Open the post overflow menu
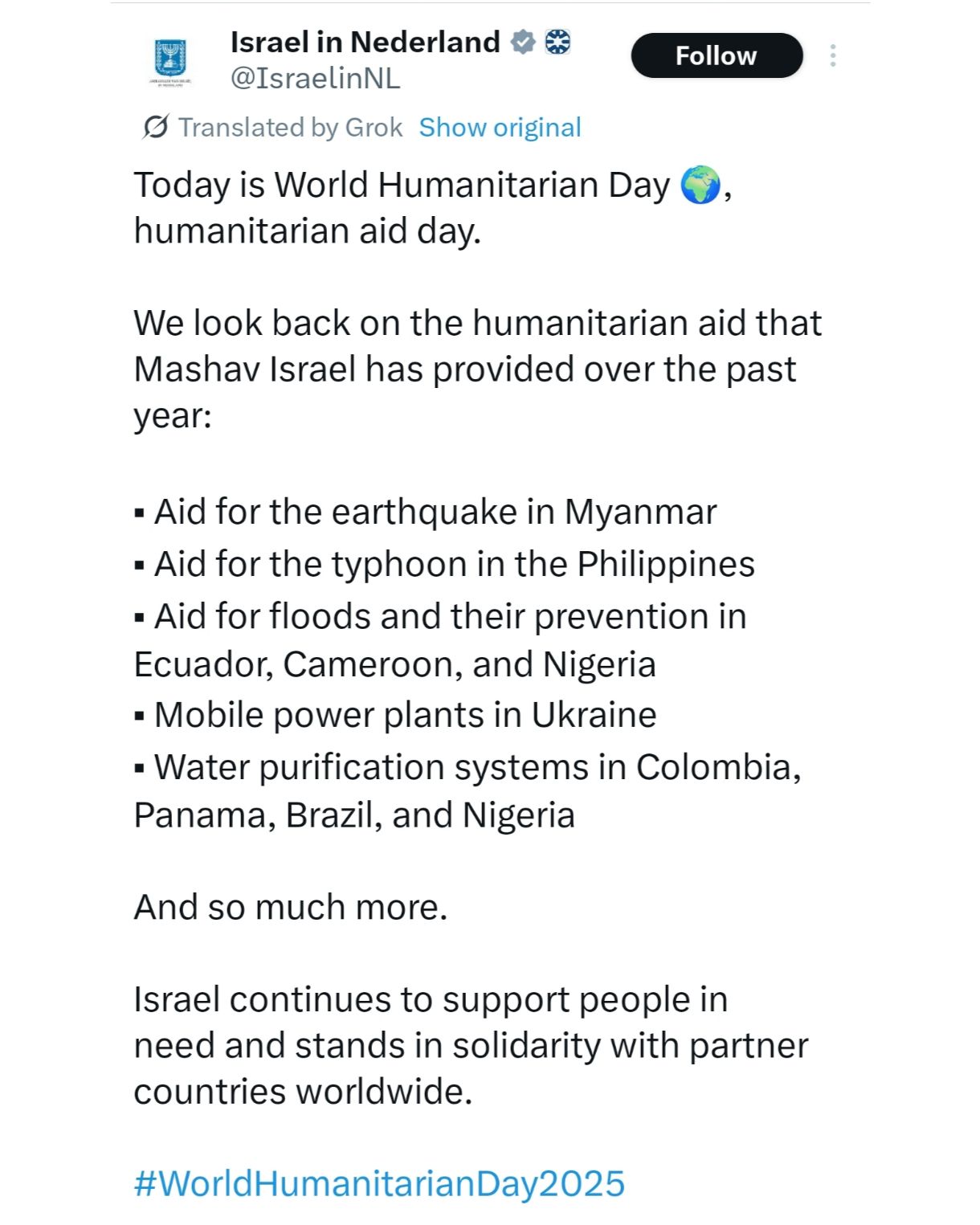This screenshot has width=980, height=1225. coord(833,55)
